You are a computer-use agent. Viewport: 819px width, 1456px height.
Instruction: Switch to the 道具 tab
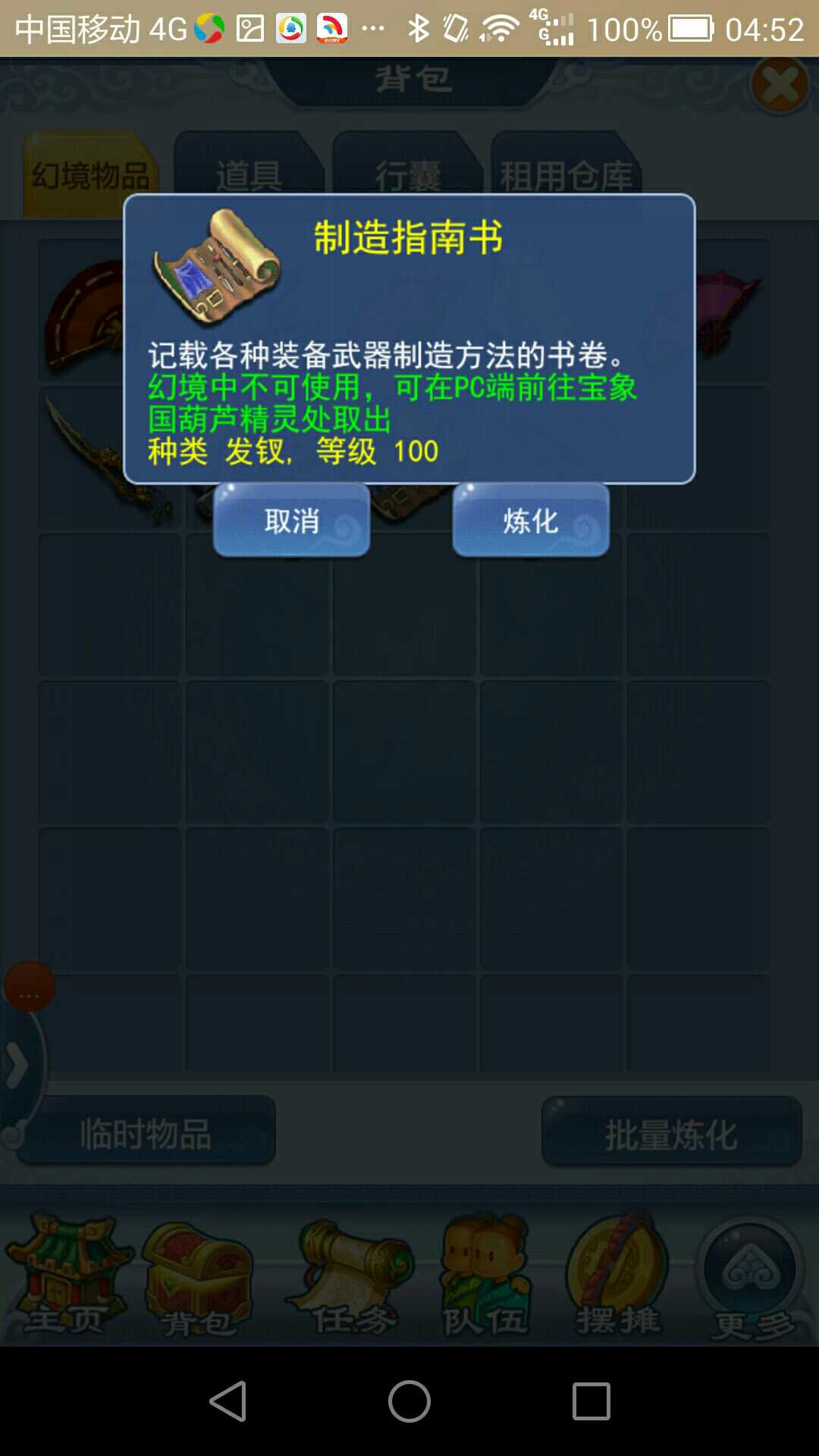(249, 174)
